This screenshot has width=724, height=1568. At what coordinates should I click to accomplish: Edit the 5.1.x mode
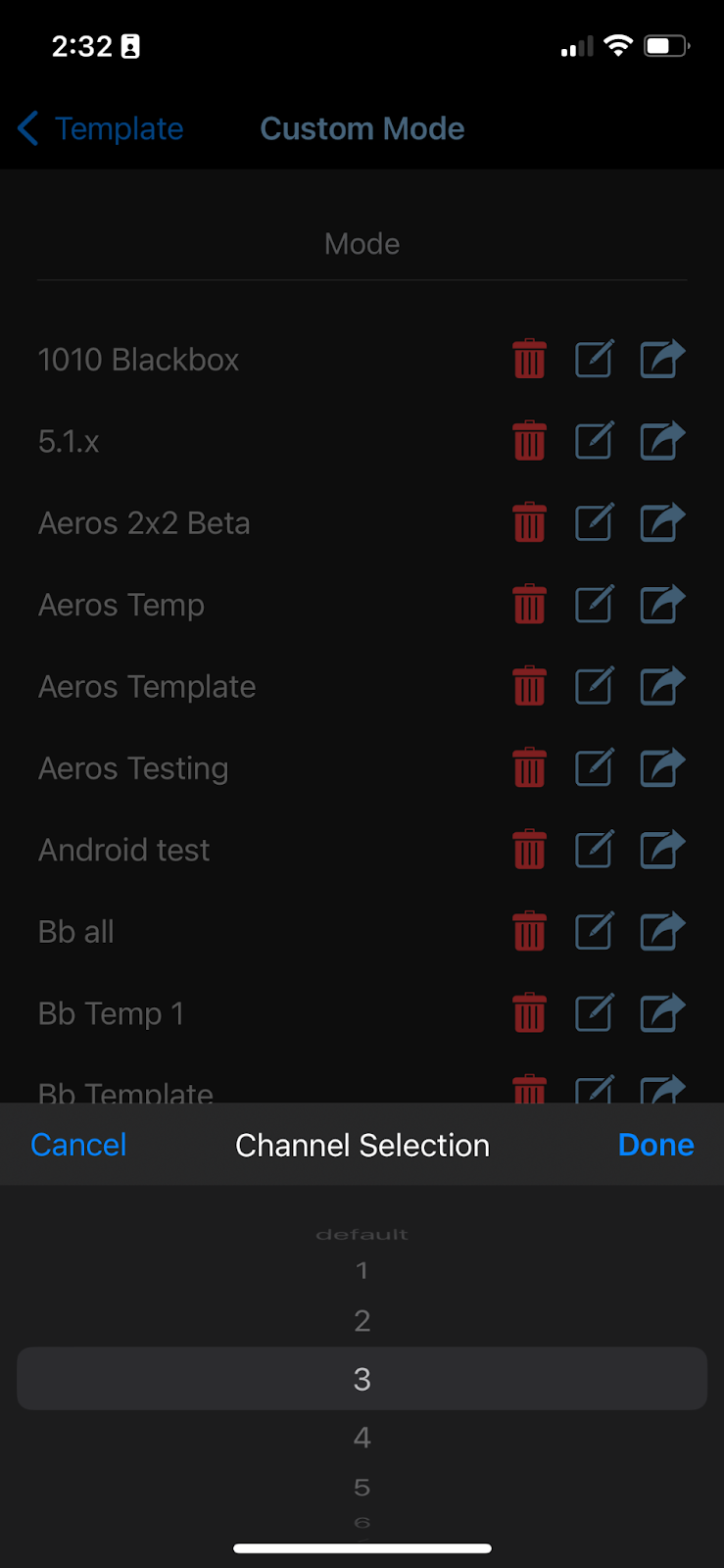[594, 440]
